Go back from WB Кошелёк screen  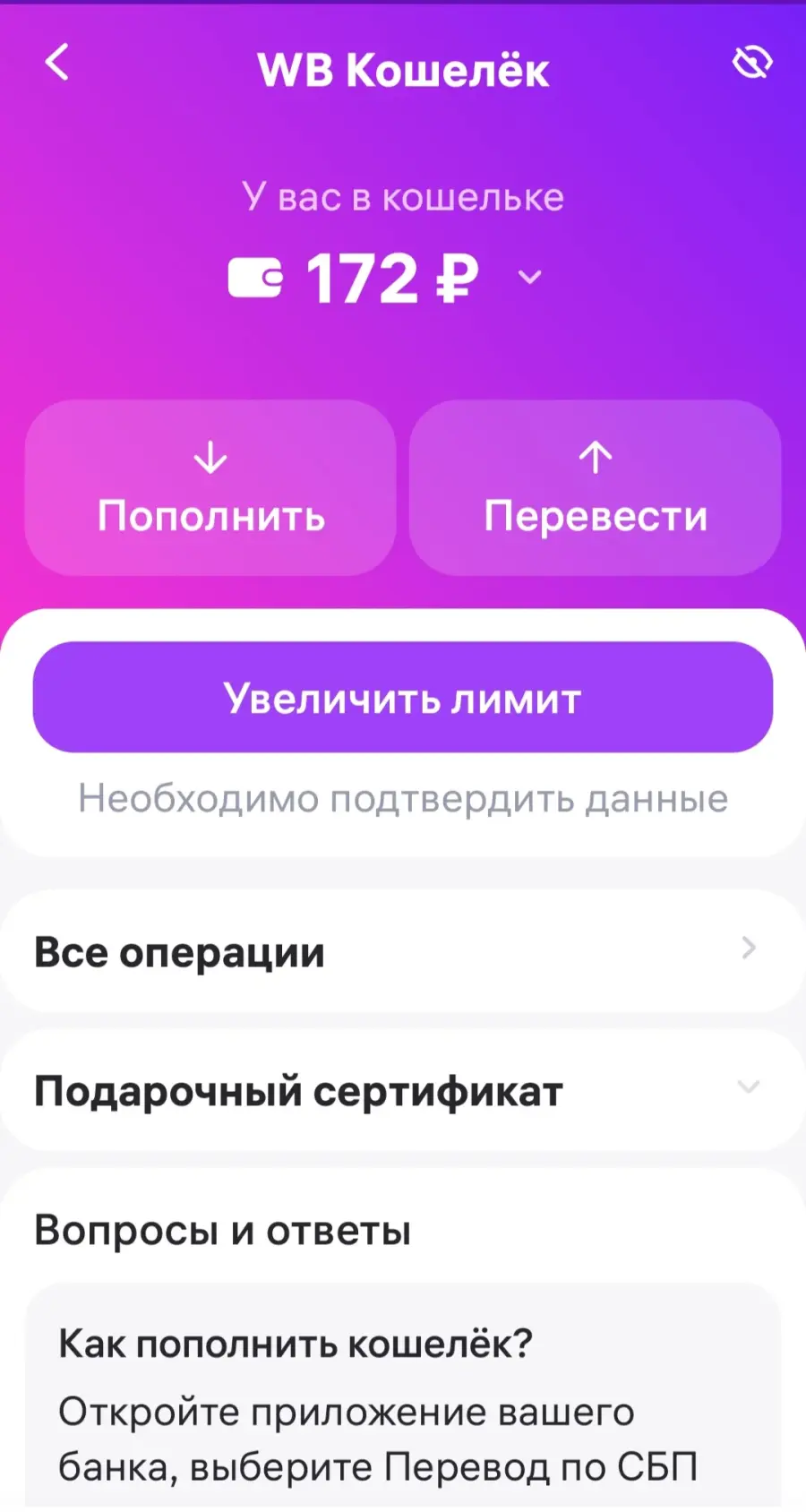click(57, 63)
